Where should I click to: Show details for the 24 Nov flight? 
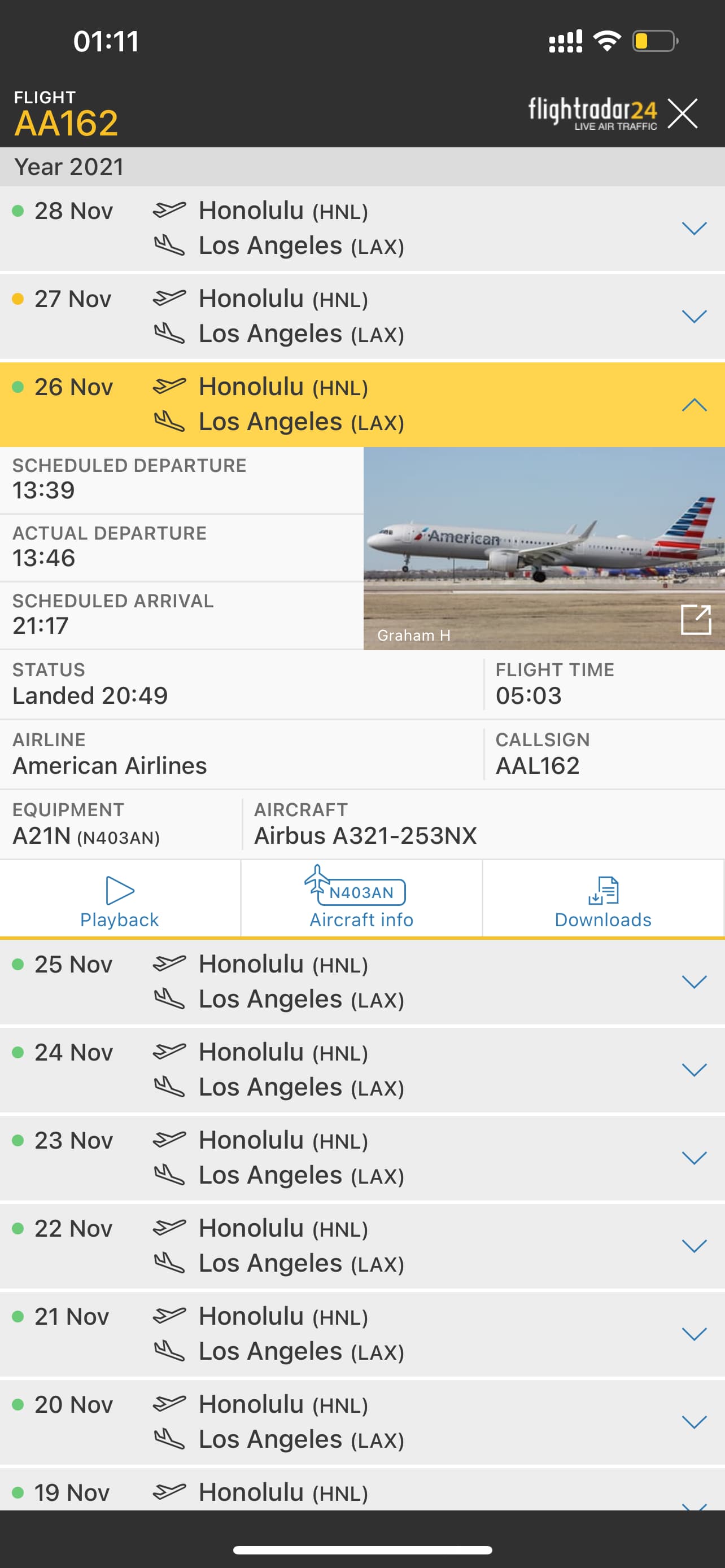693,1070
